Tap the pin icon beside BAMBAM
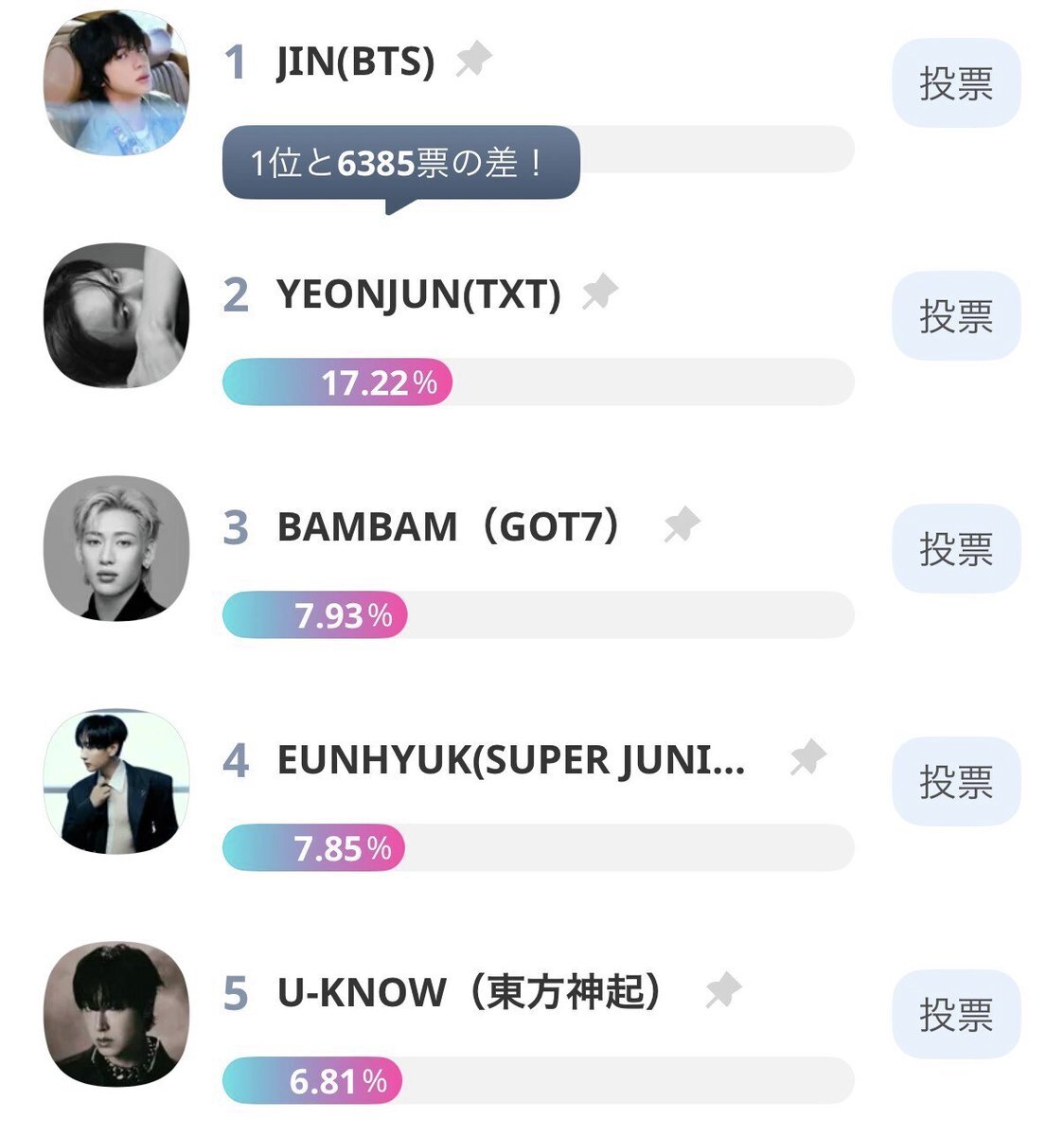Screen dimensions: 1064x1136 682,525
